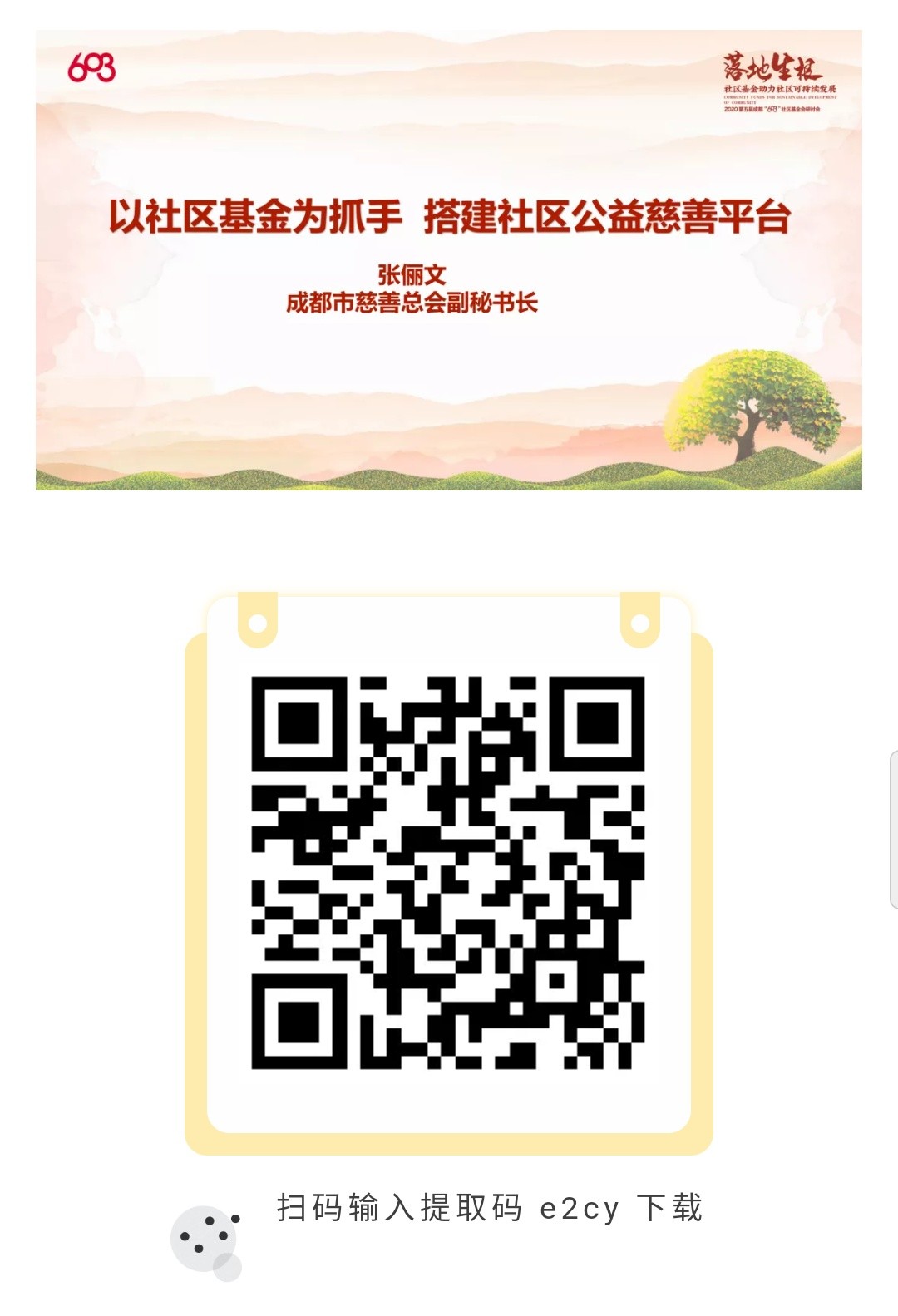
Task: Open the slide image by 张俪文
Action: [448, 259]
